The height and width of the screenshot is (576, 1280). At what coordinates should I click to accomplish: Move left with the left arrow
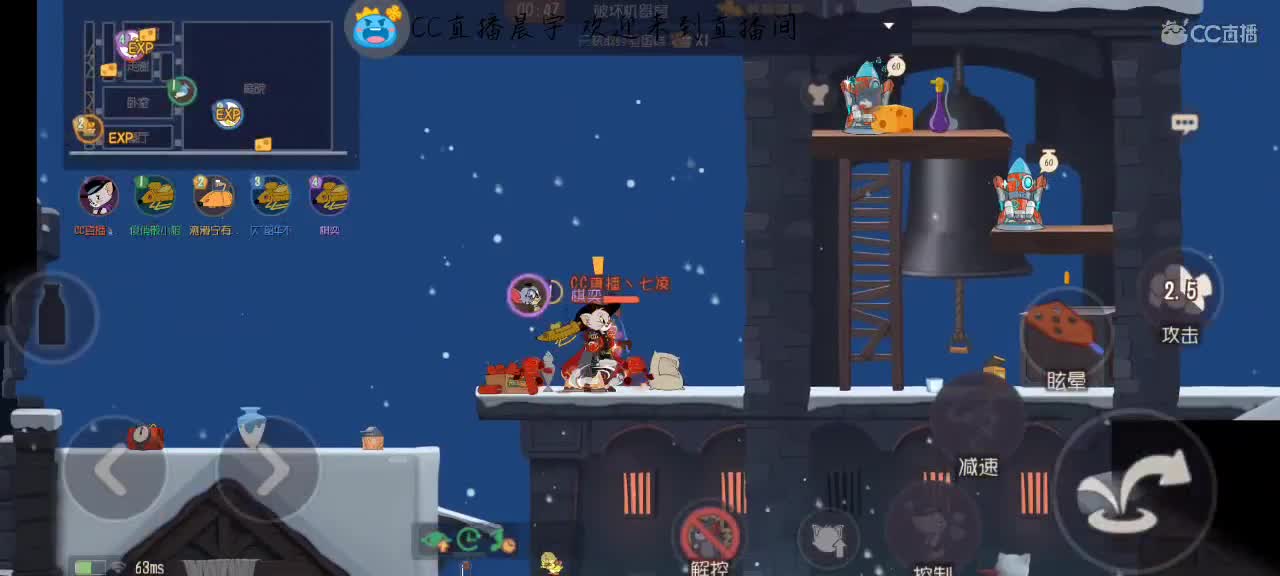[114, 467]
